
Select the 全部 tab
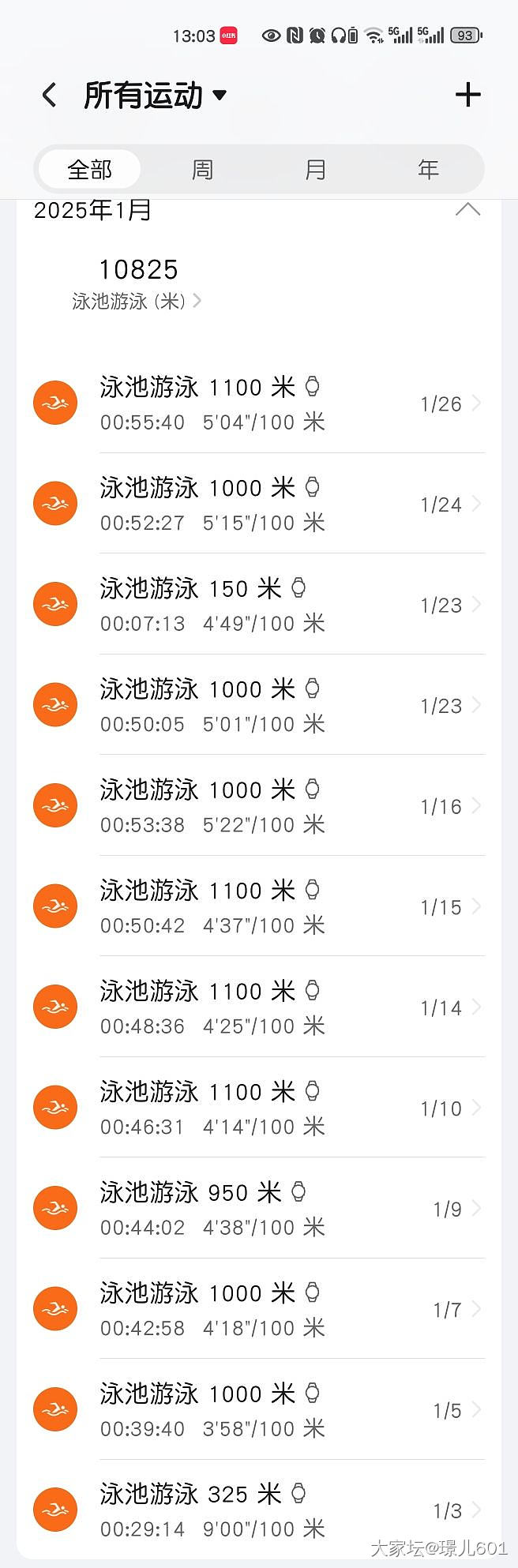point(89,169)
